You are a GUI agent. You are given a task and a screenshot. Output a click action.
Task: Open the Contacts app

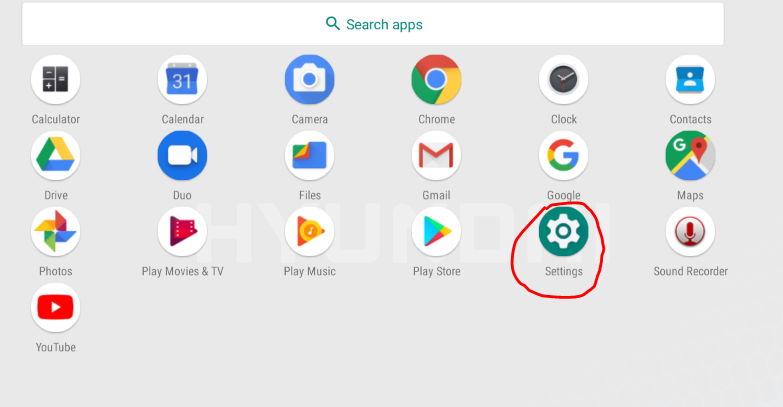[x=690, y=80]
